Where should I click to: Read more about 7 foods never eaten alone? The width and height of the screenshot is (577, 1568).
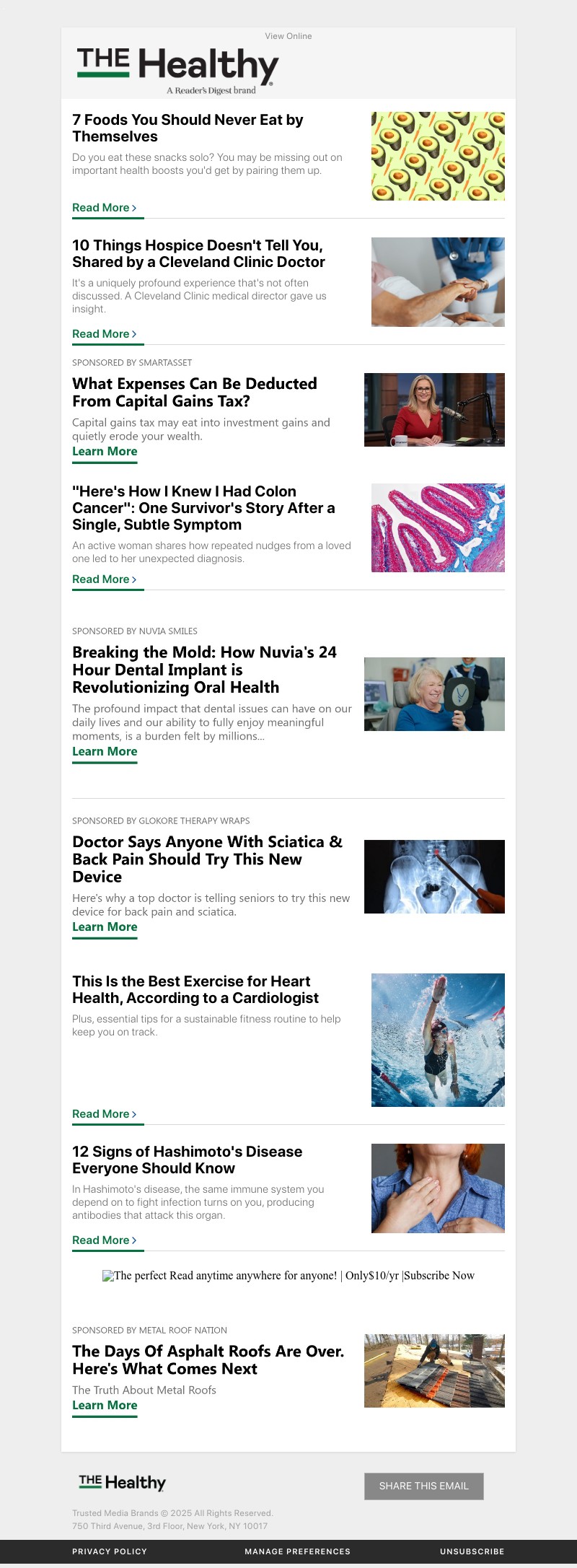104,208
